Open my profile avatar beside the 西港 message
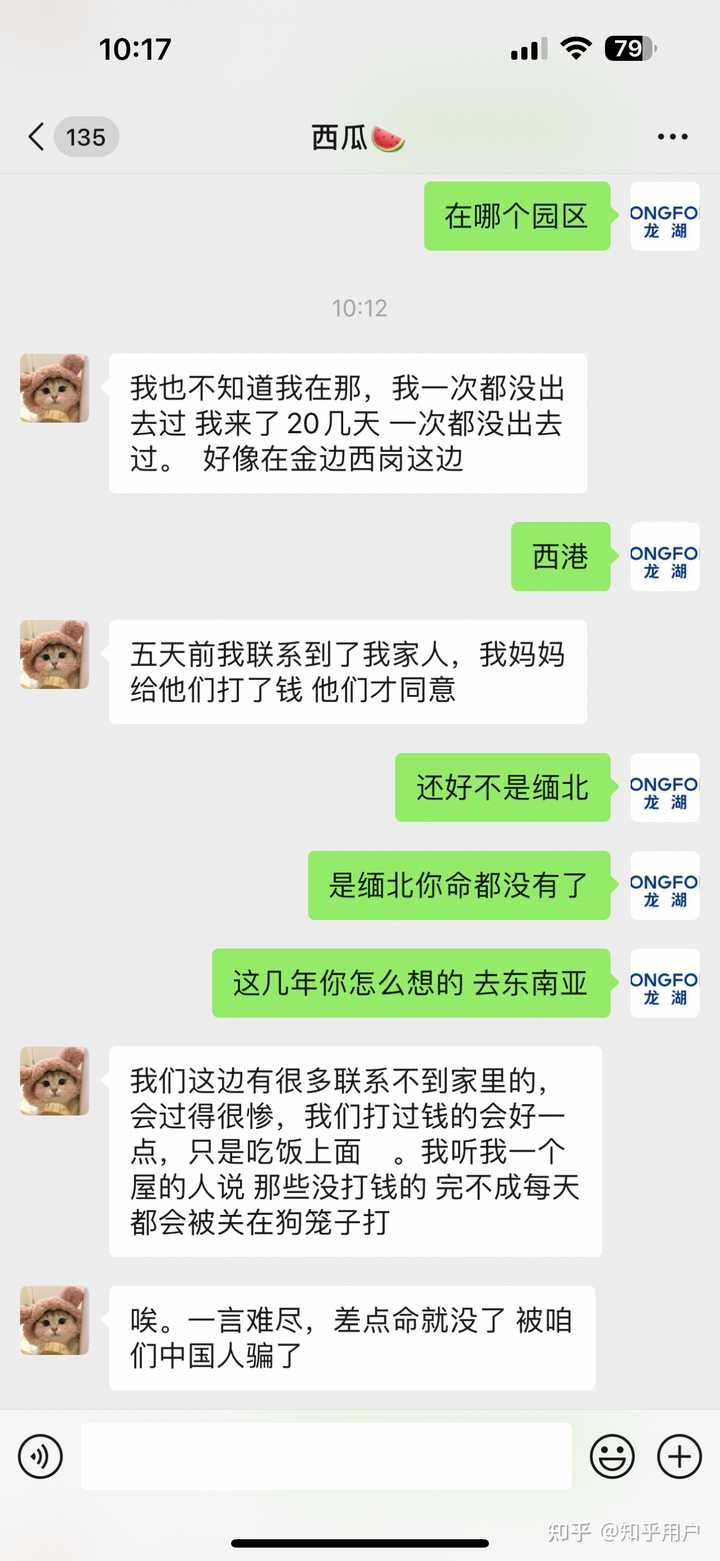This screenshot has height=1561, width=720. (665, 556)
